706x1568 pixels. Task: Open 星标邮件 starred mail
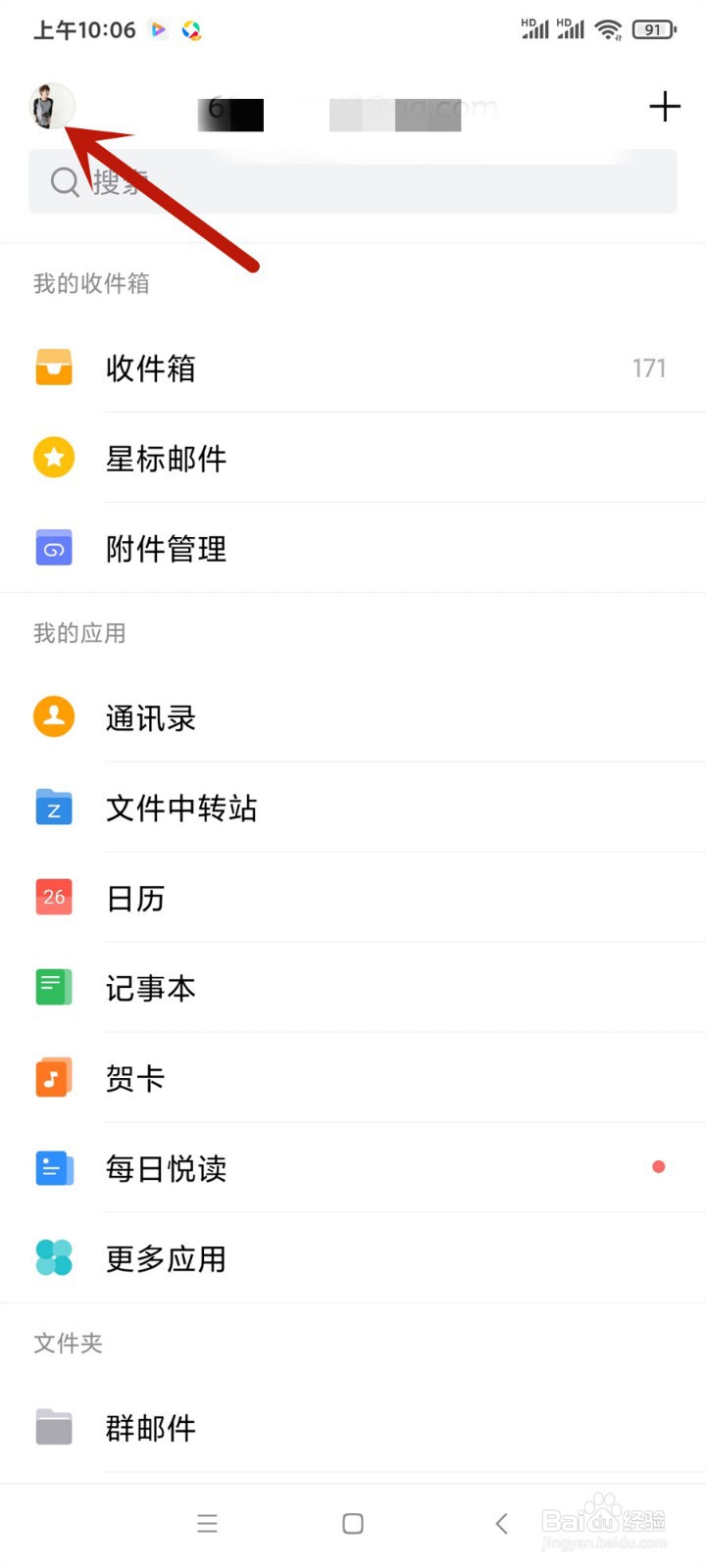tap(353, 458)
